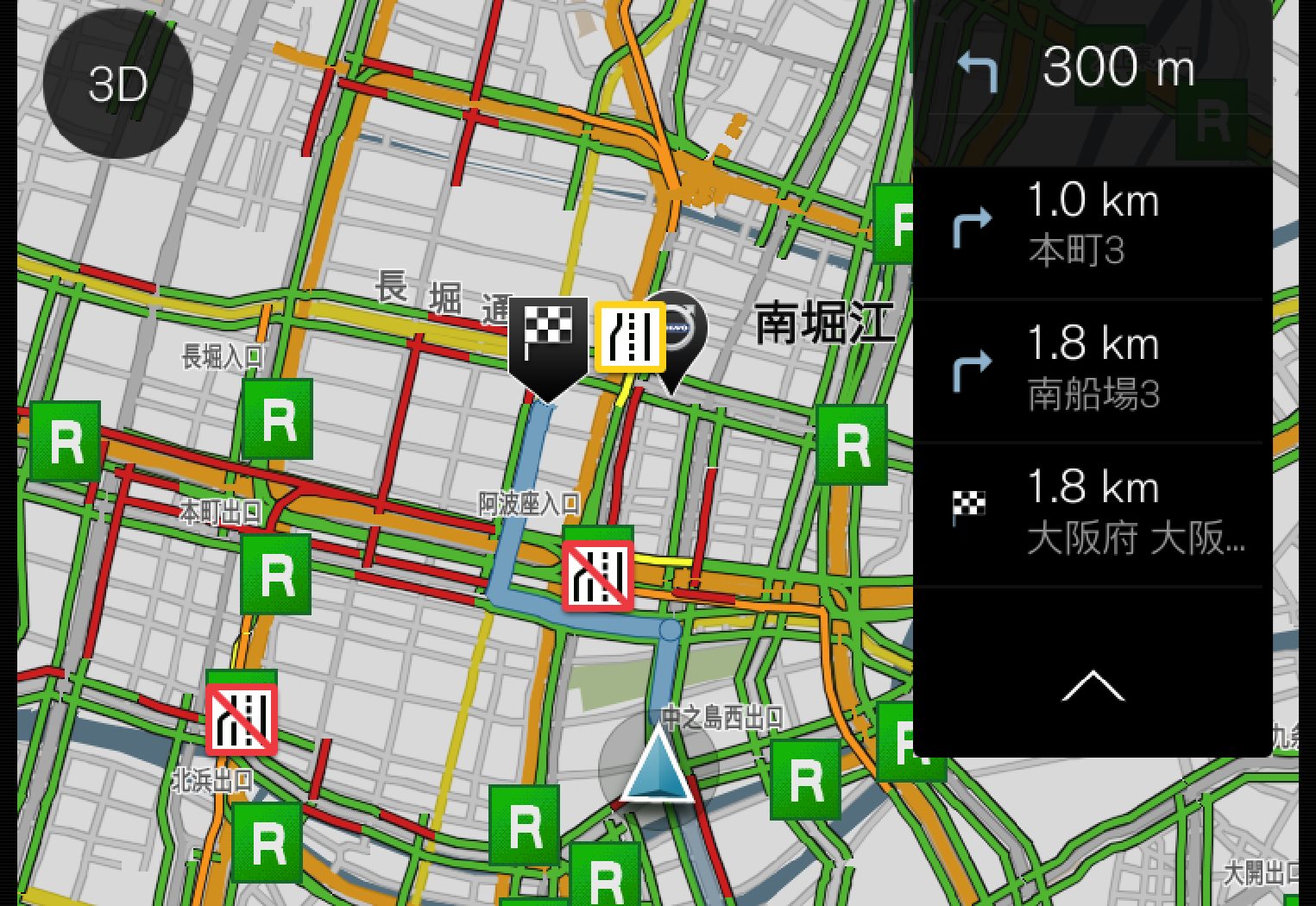The height and width of the screenshot is (906, 1316).
Task: Tap the checkered destination flag marker
Action: [548, 341]
